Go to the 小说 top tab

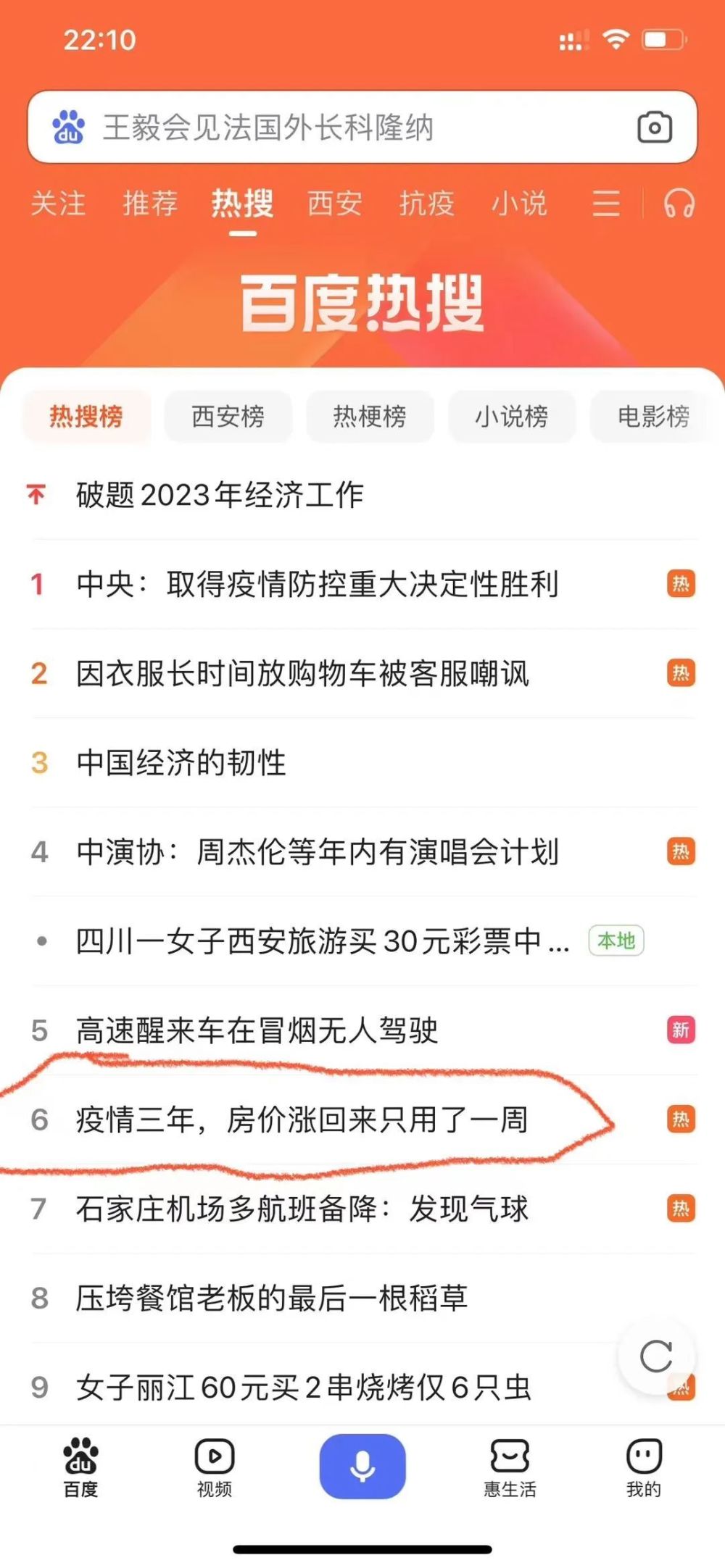click(519, 204)
